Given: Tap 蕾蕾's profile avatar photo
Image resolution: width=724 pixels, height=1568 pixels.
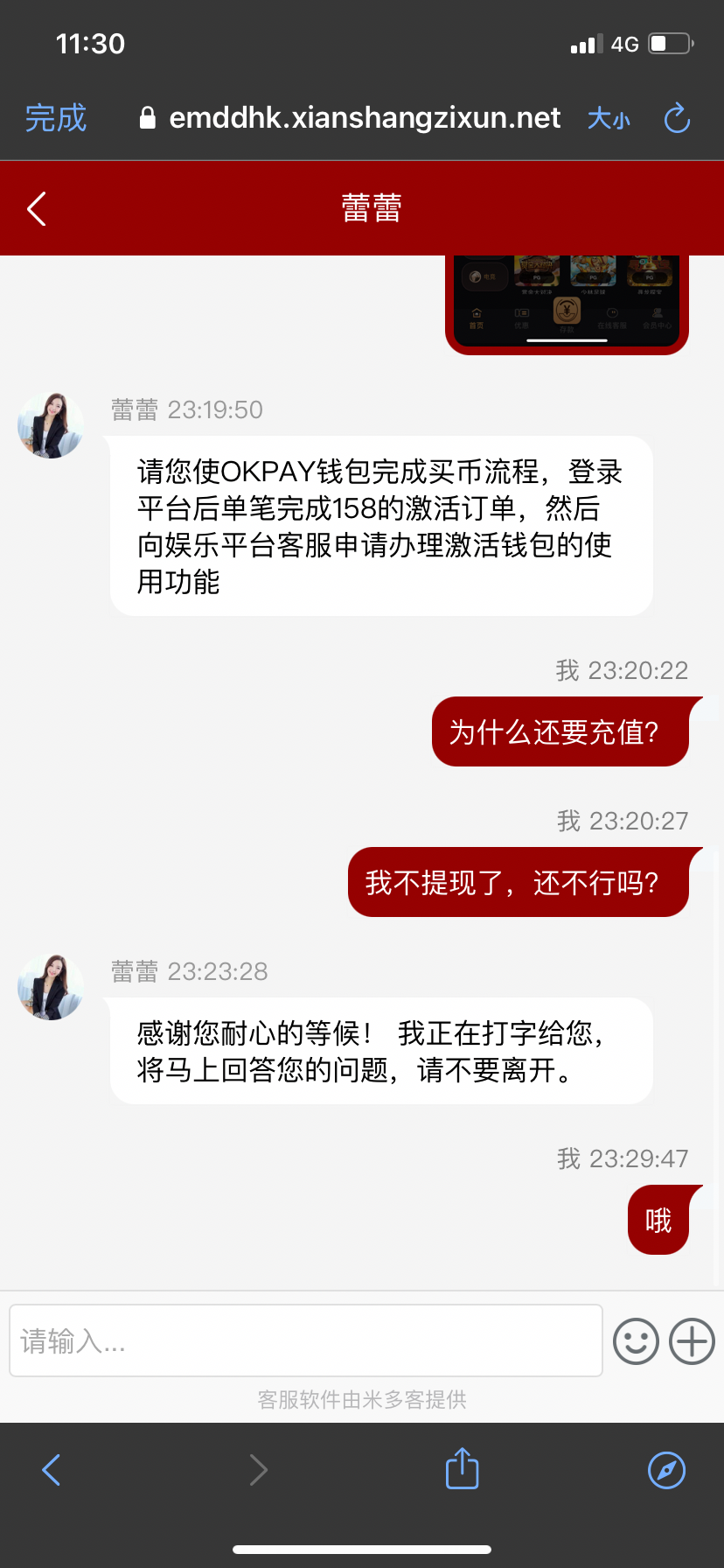Looking at the screenshot, I should click(50, 425).
